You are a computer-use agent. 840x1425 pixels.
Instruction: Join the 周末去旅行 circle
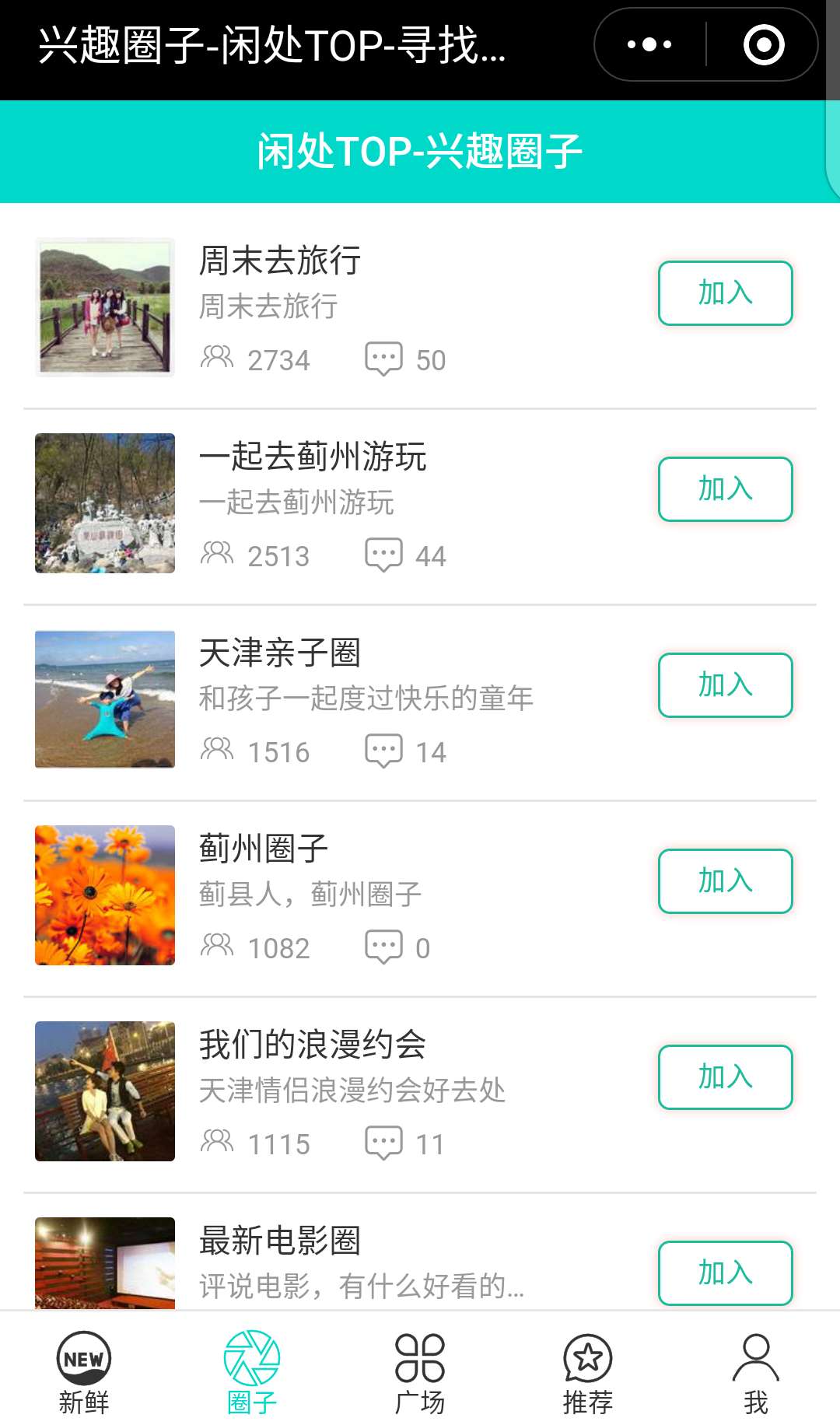pos(725,293)
